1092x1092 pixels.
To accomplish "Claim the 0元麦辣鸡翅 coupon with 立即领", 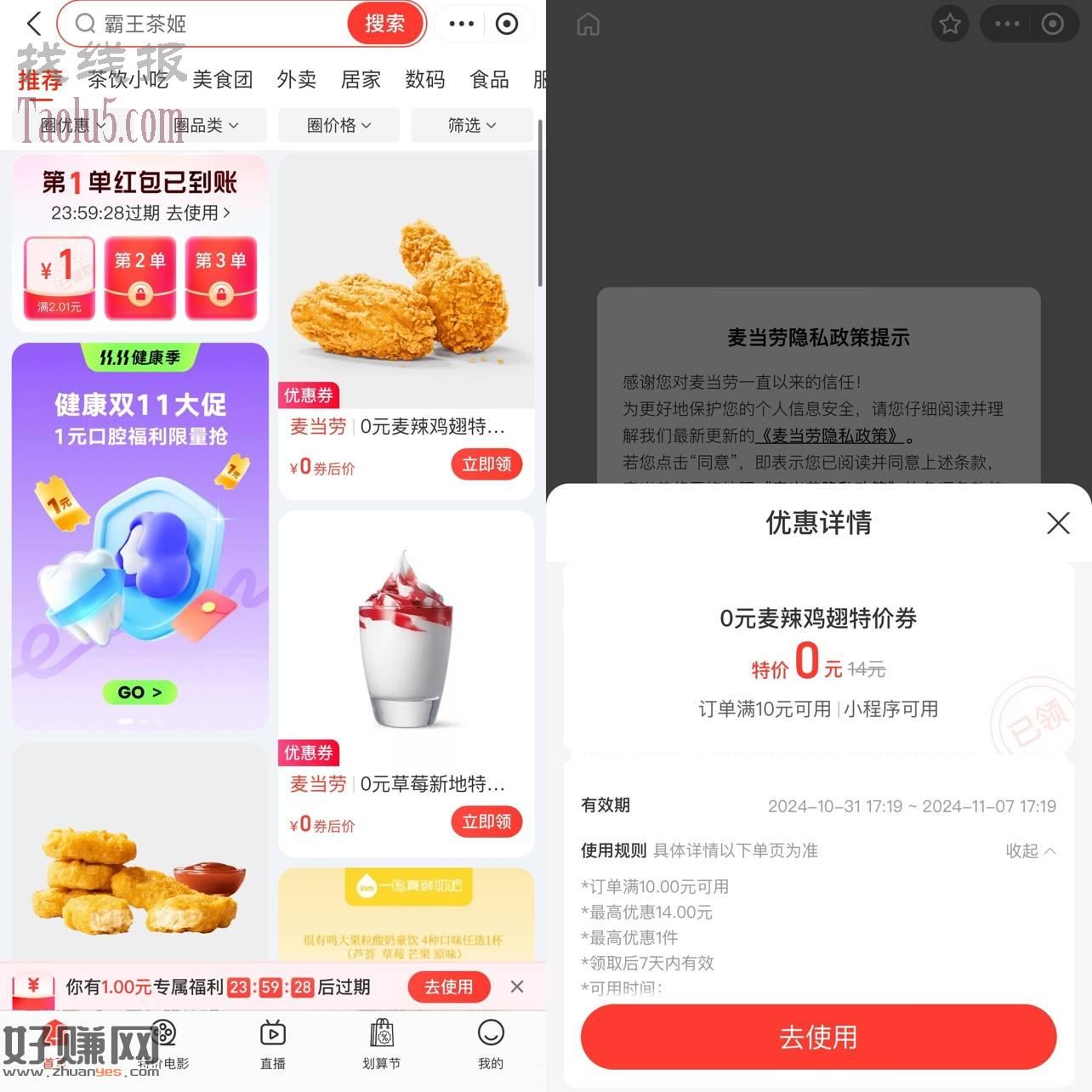I will 486,464.
